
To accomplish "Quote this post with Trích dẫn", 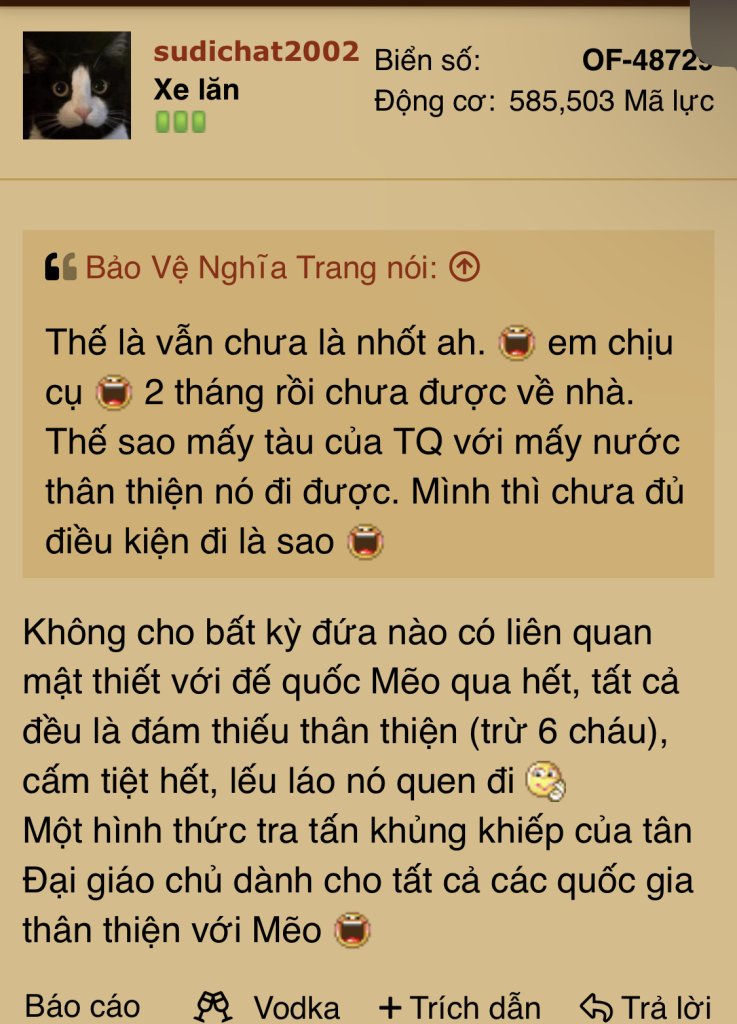I will point(460,1006).
